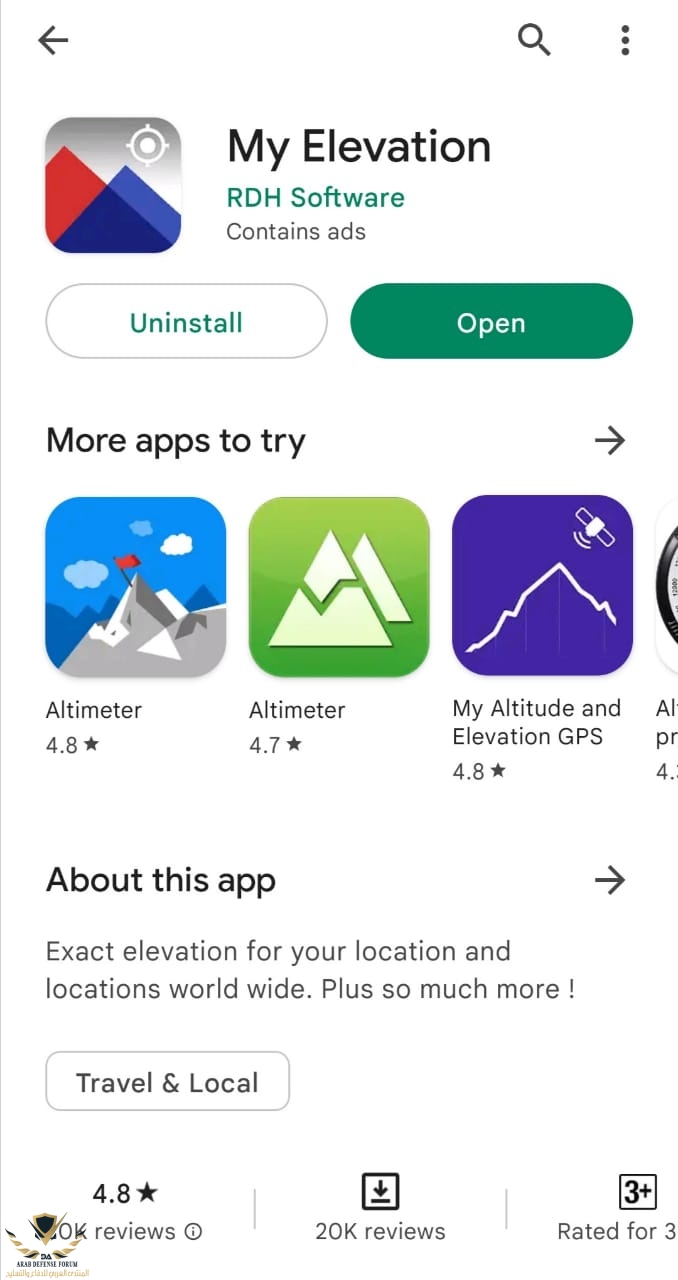Select the Travel & Local category chip

pyautogui.click(x=167, y=1081)
